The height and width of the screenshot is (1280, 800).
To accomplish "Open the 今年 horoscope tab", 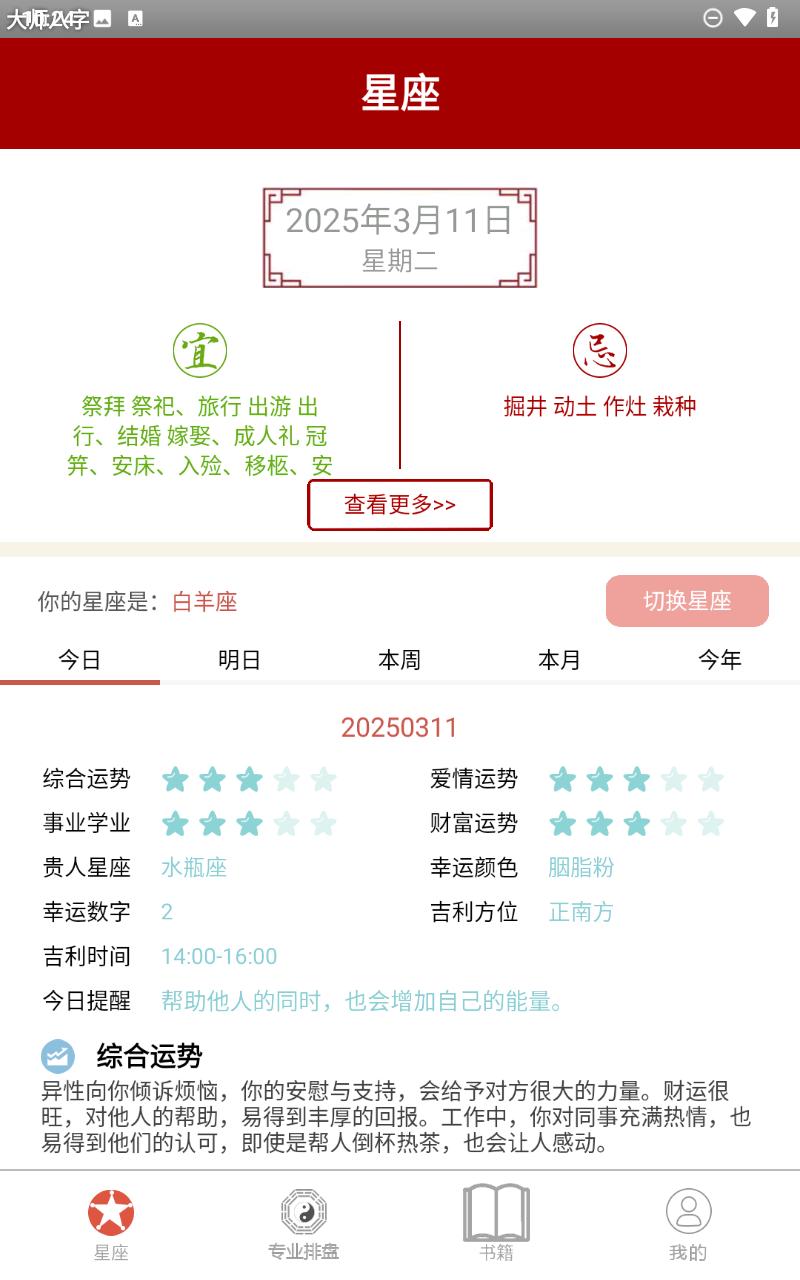I will click(720, 660).
